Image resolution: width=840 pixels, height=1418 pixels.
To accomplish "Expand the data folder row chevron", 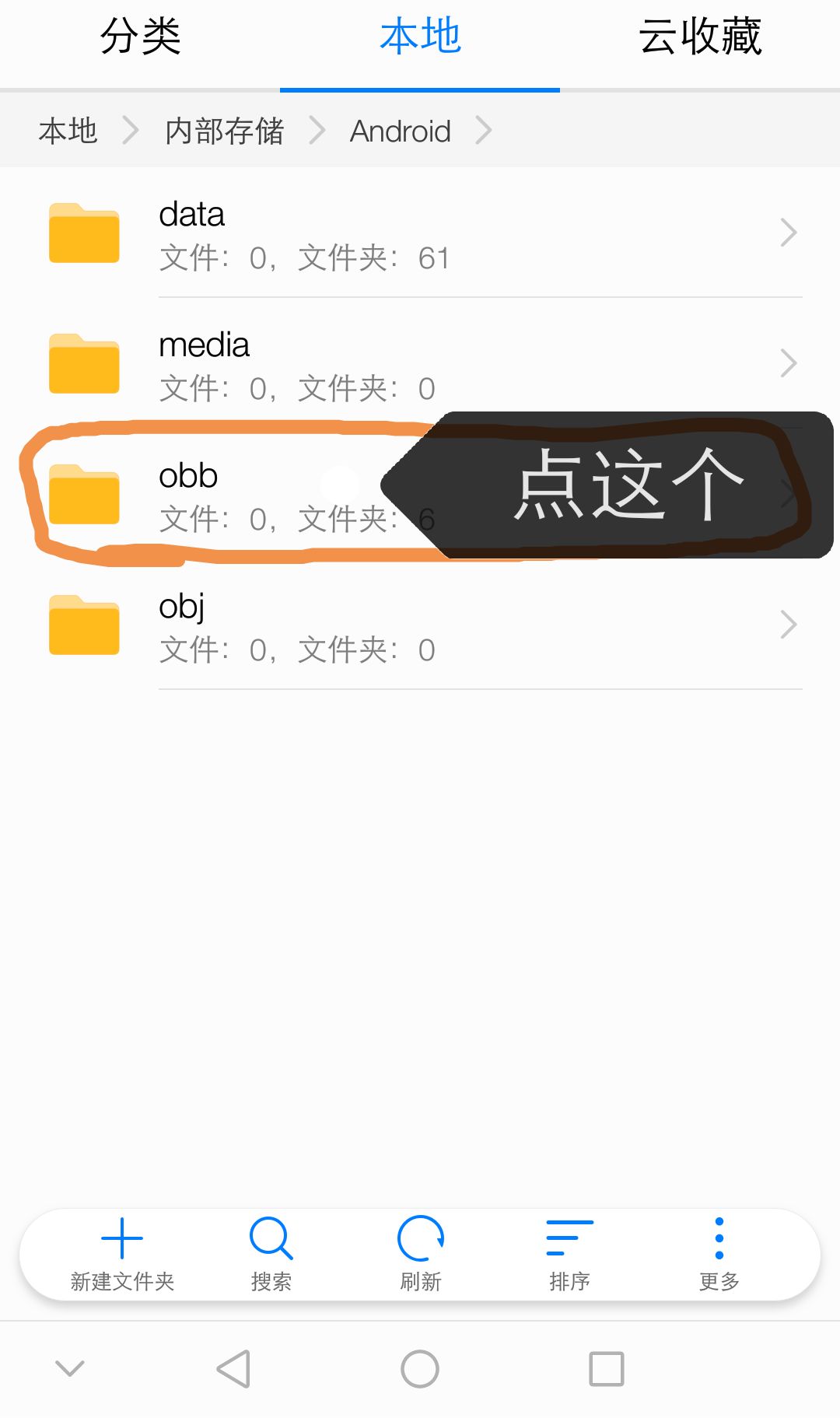I will [x=789, y=233].
